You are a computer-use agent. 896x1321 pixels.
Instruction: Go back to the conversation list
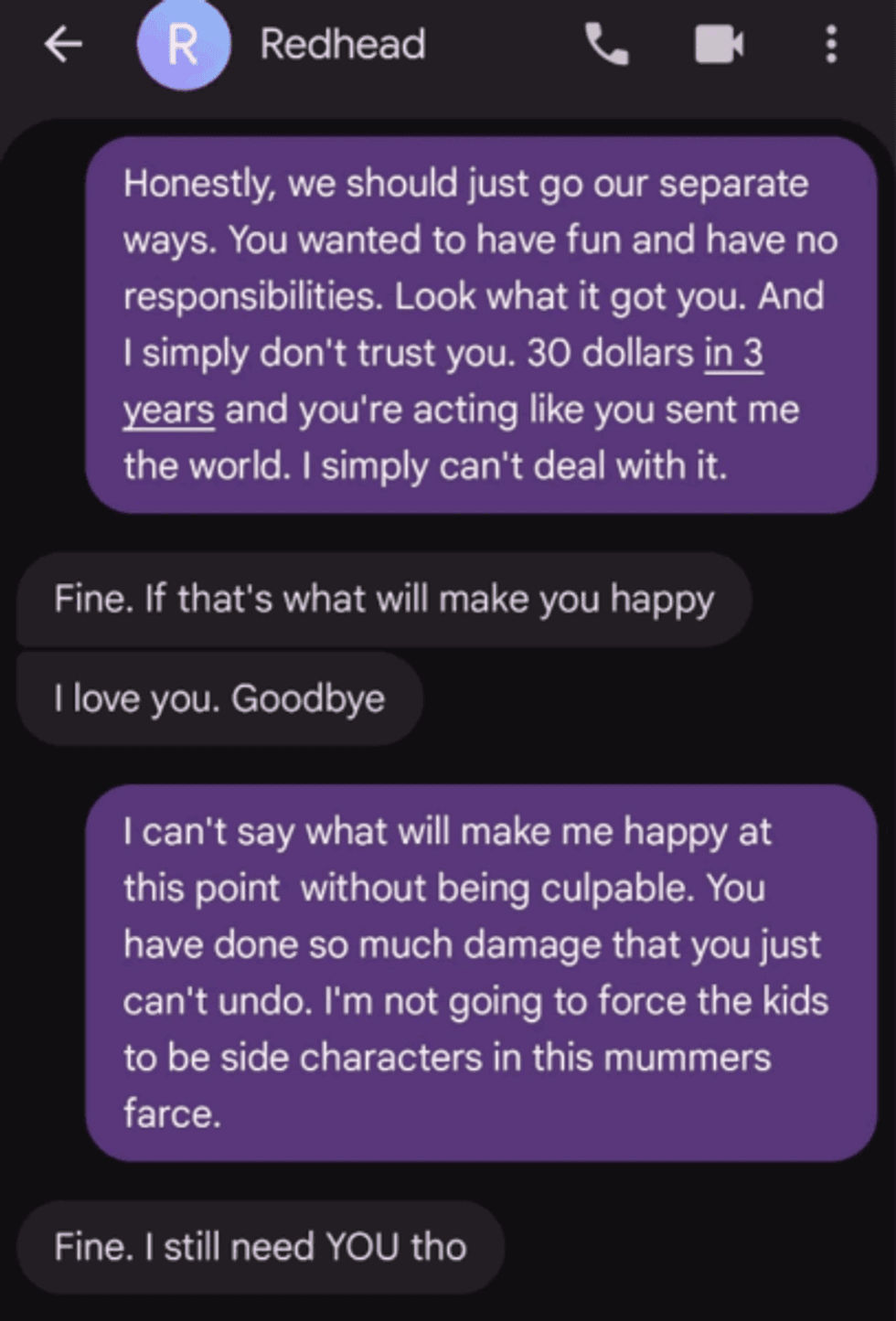pos(63,44)
